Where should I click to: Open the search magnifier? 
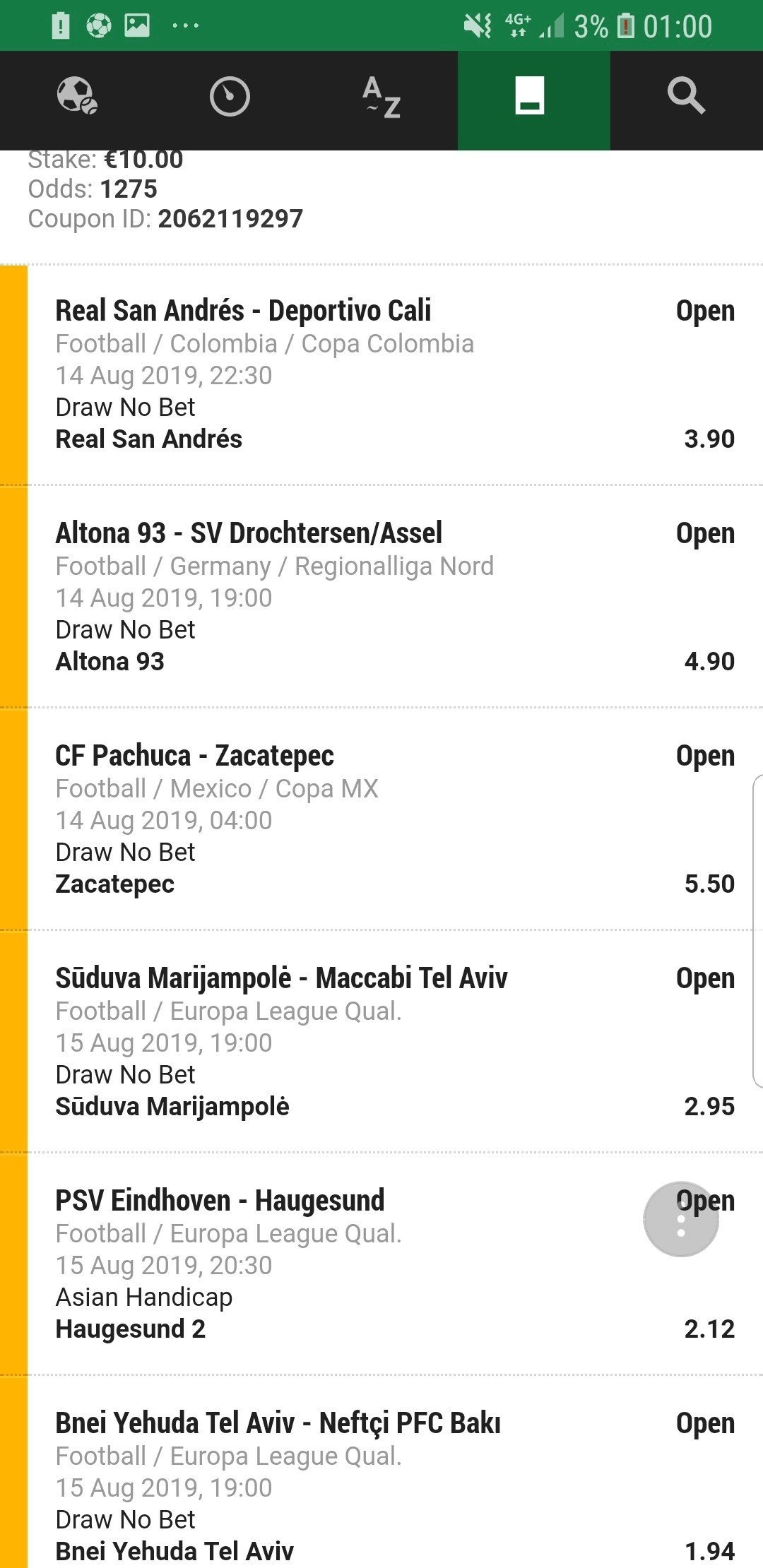pos(687,97)
